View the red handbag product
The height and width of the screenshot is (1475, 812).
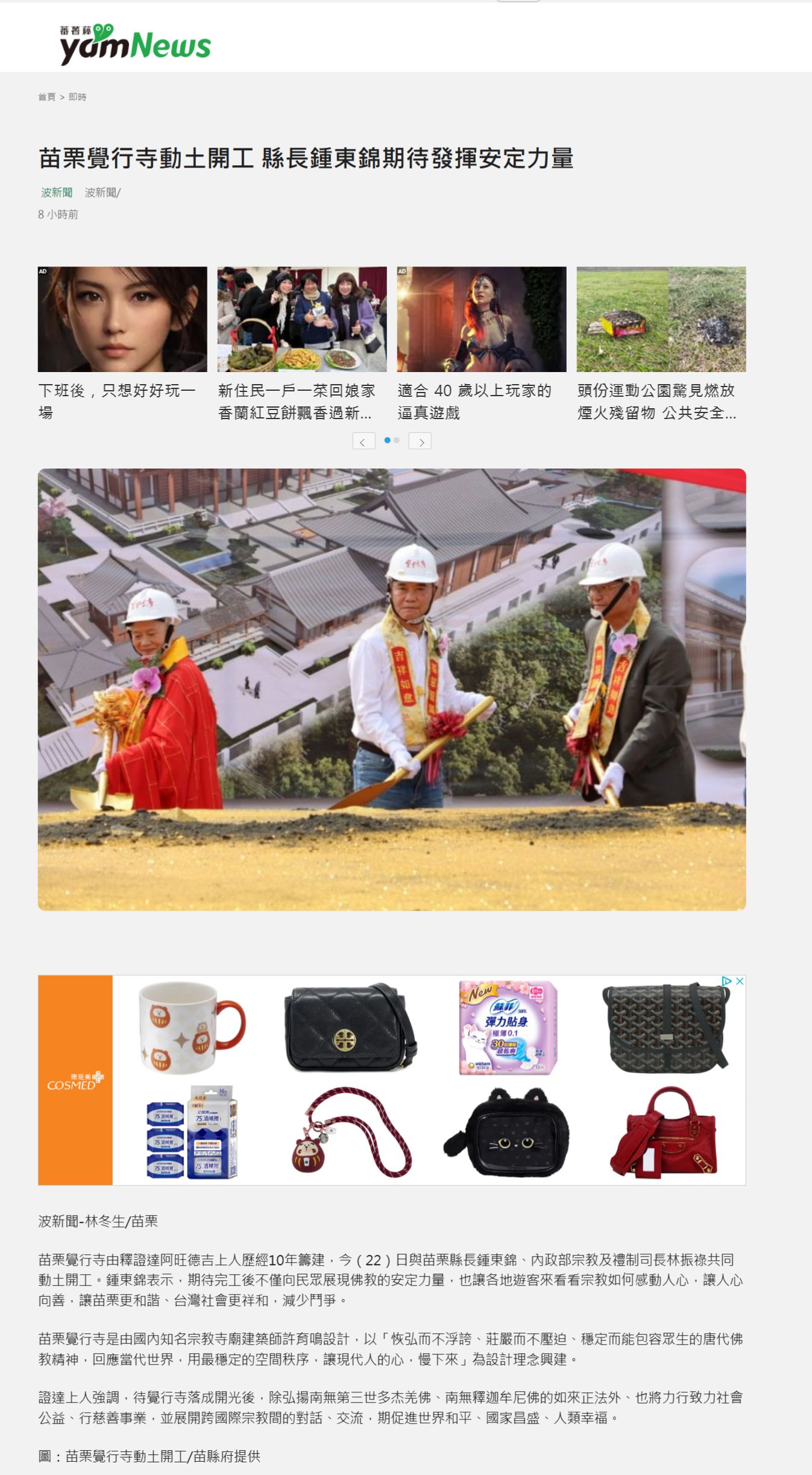(x=664, y=1132)
